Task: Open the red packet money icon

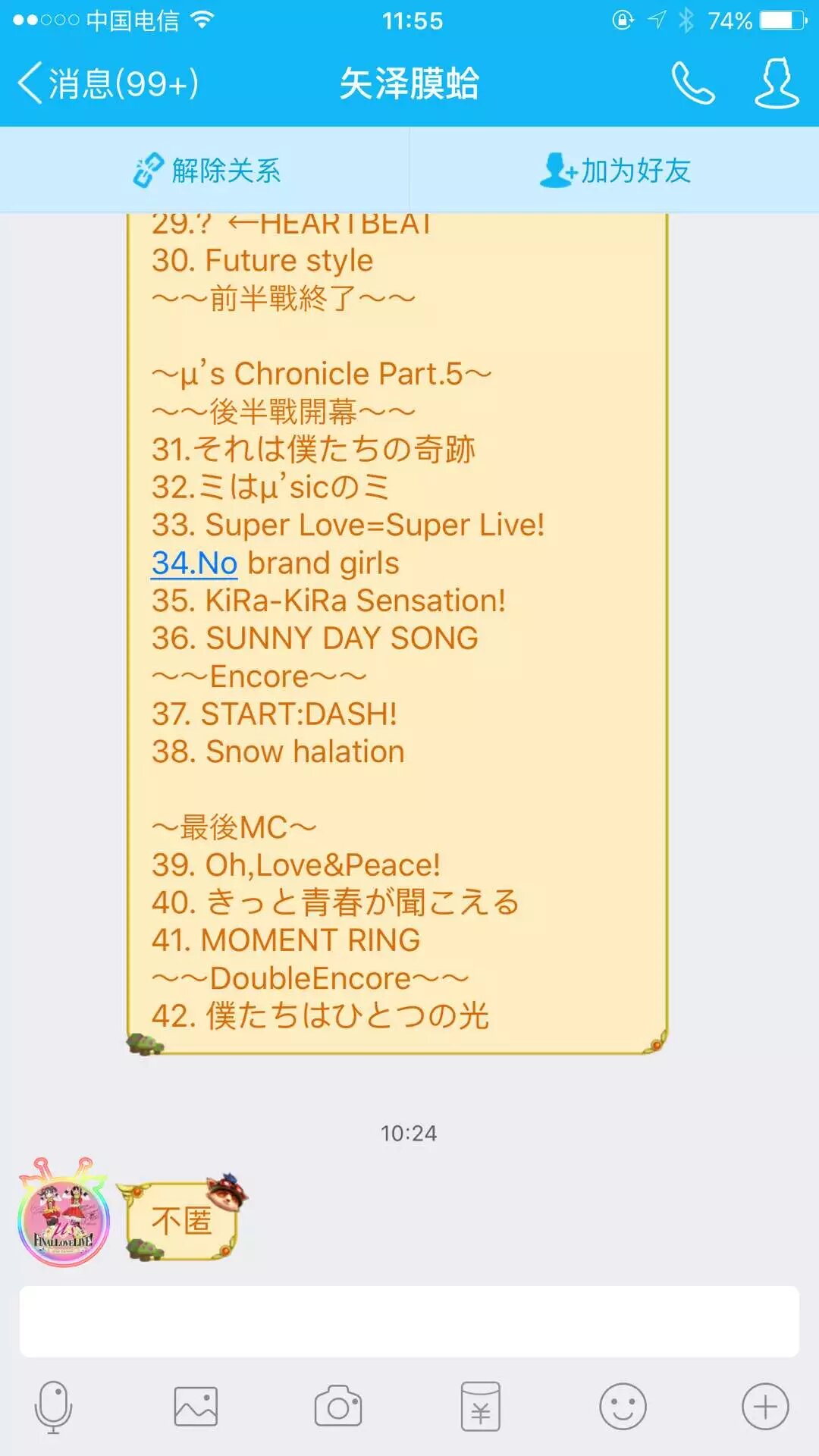Action: click(x=480, y=1407)
